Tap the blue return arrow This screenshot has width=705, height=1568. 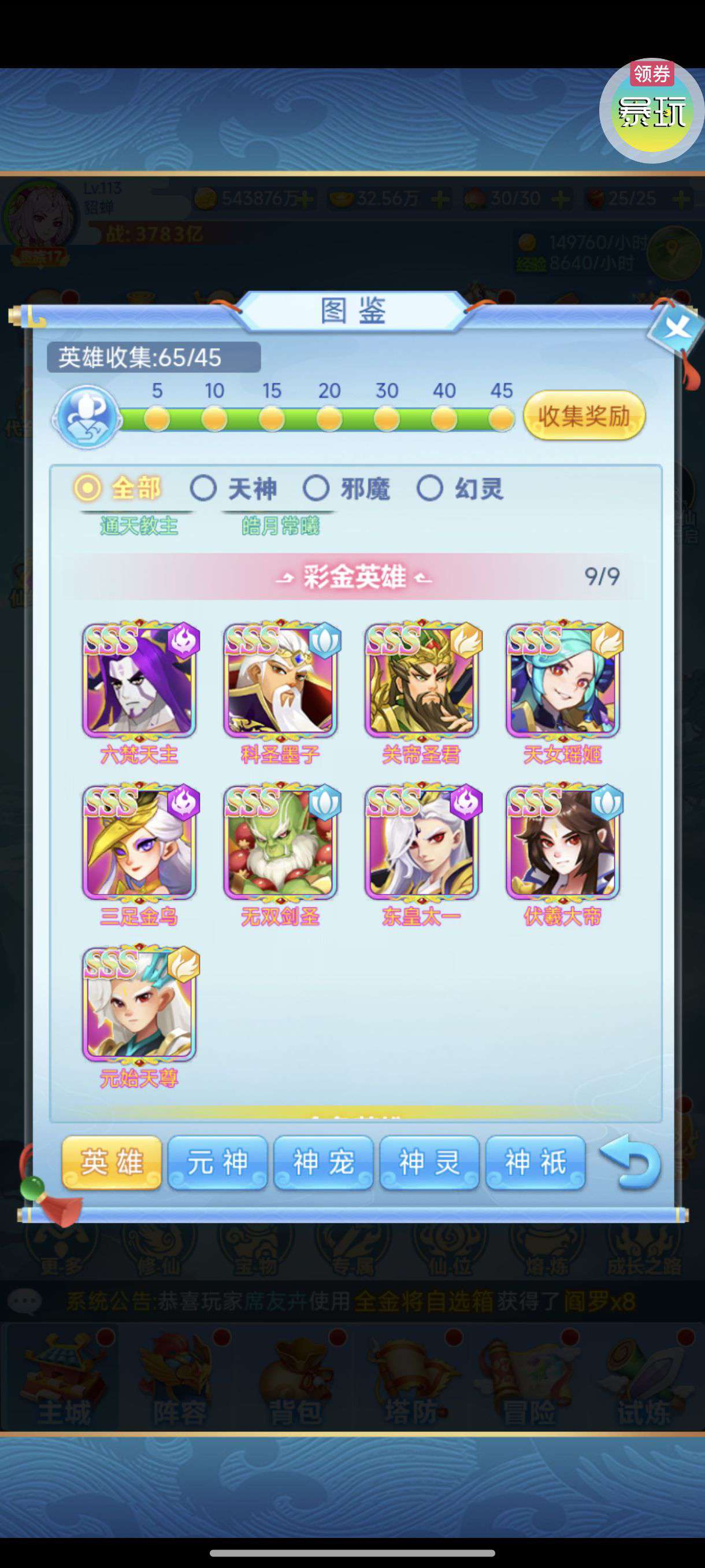click(630, 1162)
